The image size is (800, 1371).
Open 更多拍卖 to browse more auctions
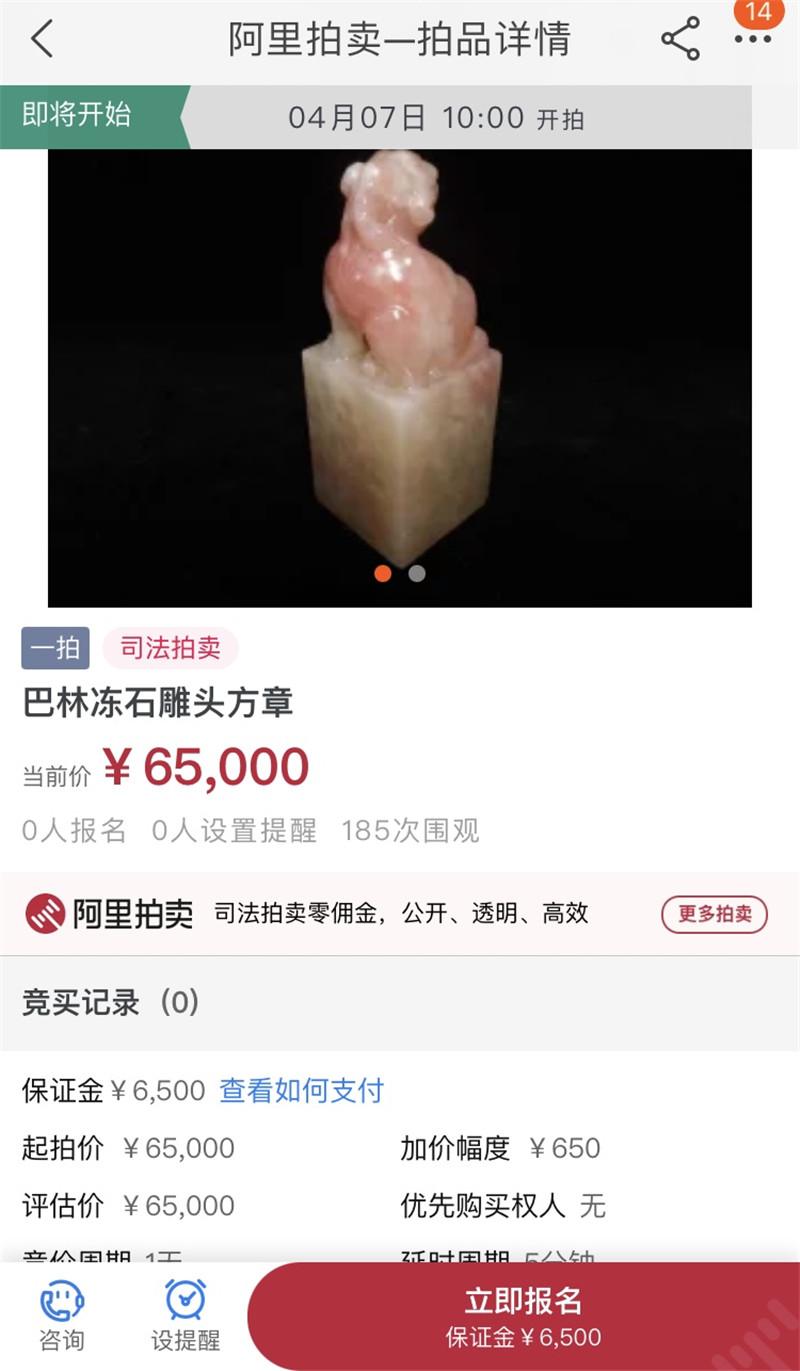tap(712, 913)
